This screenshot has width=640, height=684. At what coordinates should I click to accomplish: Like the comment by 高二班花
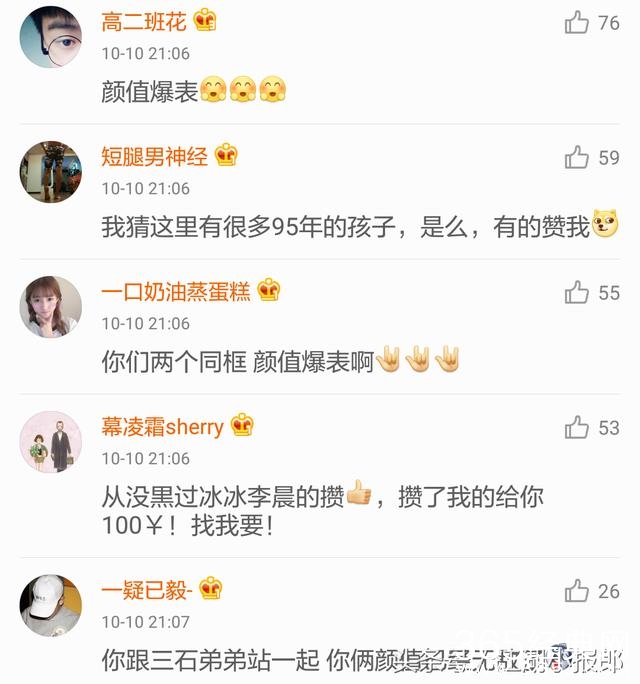577,22
